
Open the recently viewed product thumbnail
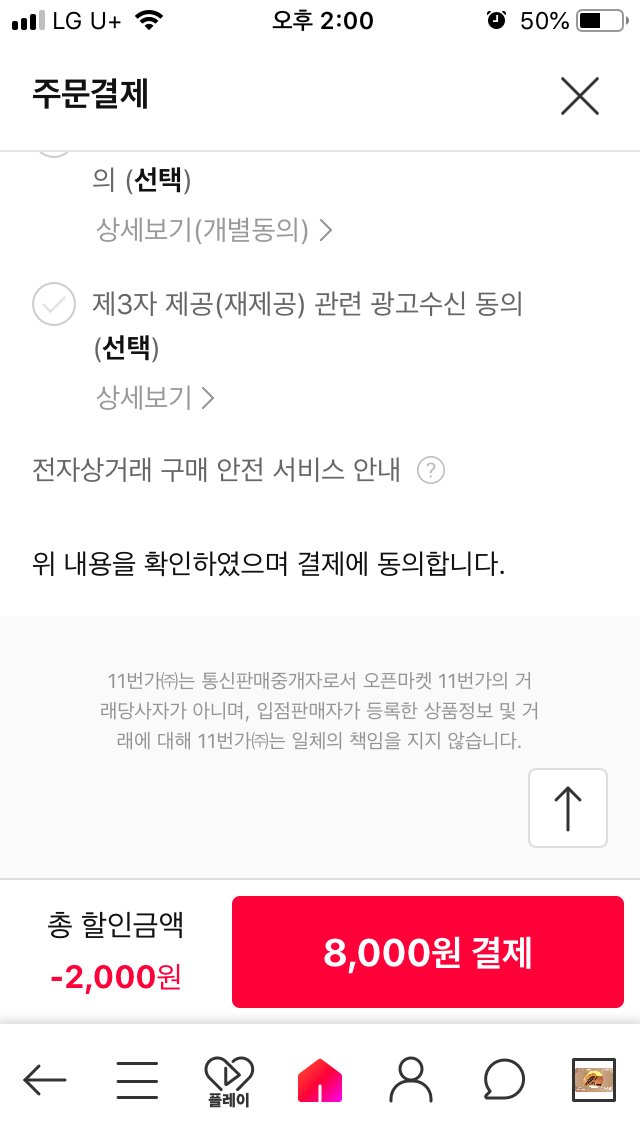click(594, 1080)
